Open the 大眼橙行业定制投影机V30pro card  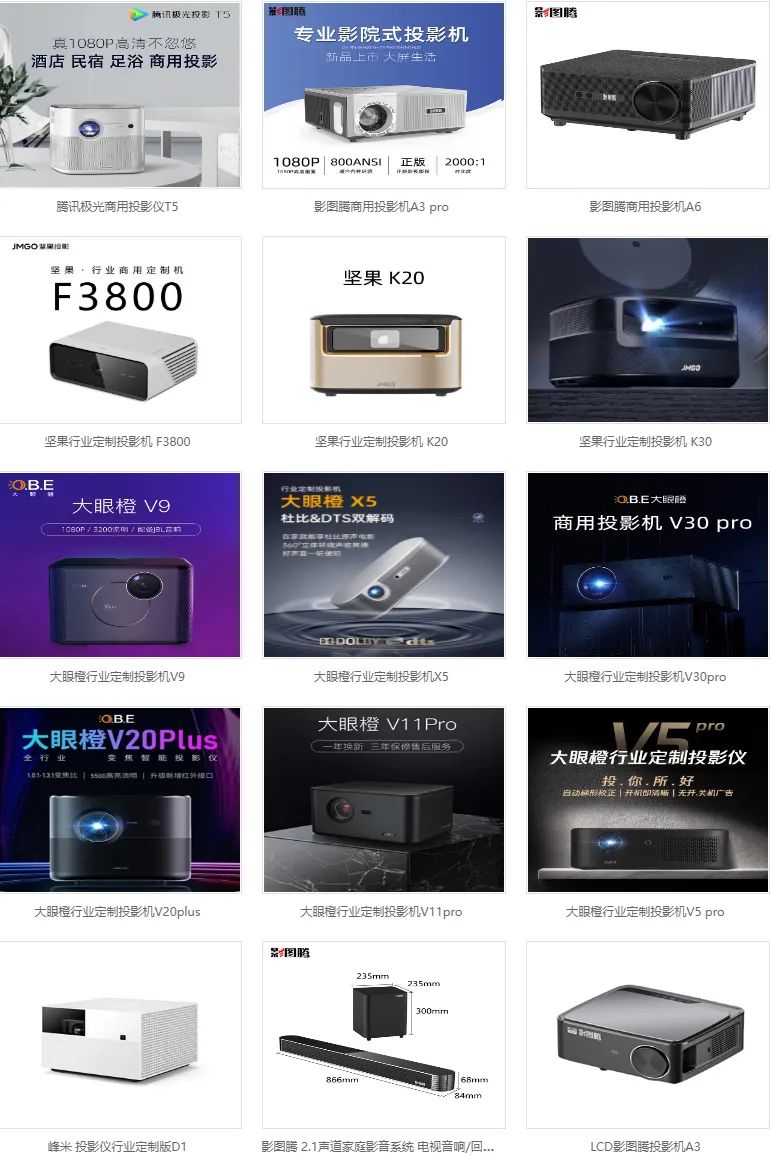point(647,565)
